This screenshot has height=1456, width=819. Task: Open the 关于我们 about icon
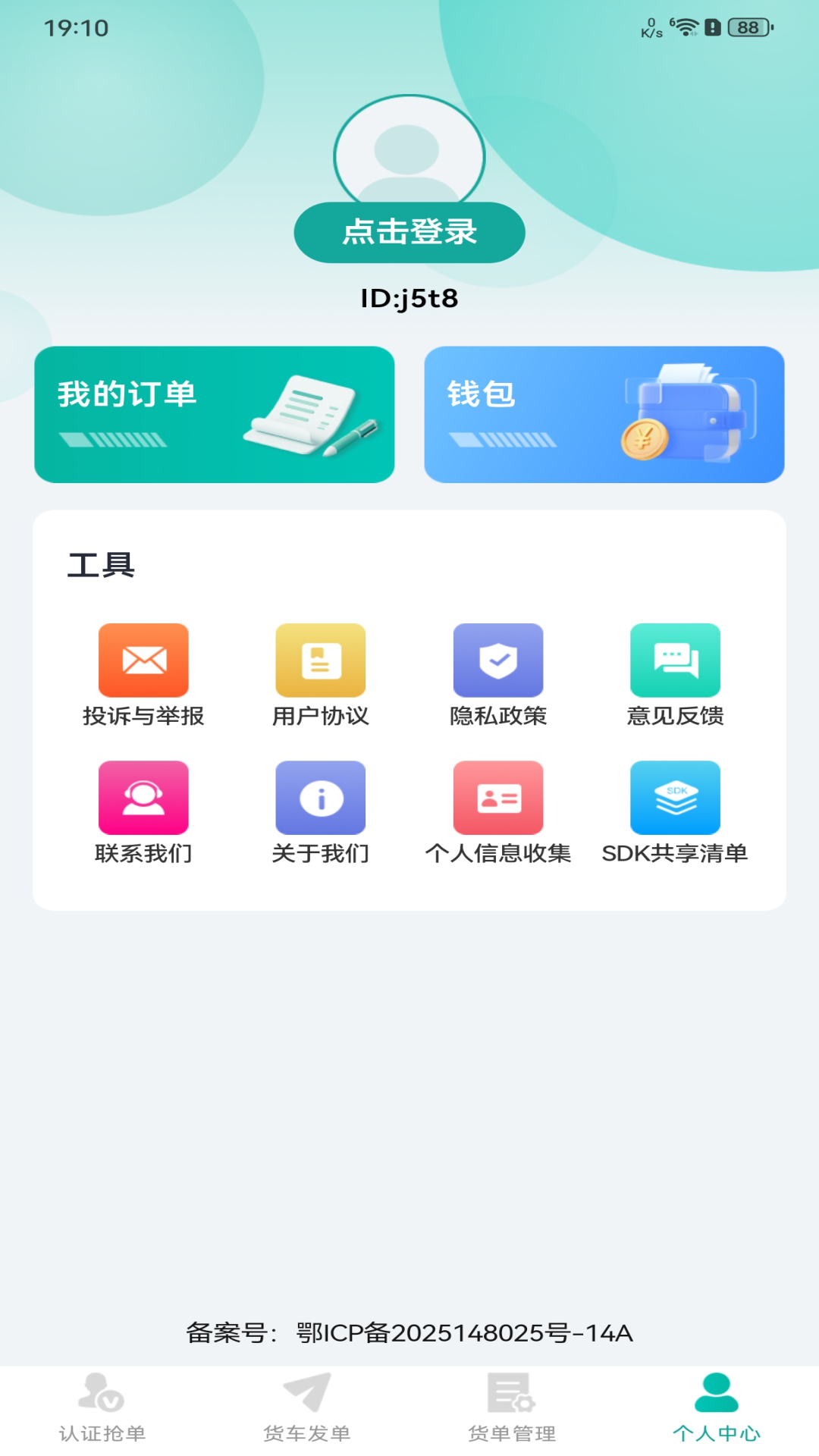point(321,797)
